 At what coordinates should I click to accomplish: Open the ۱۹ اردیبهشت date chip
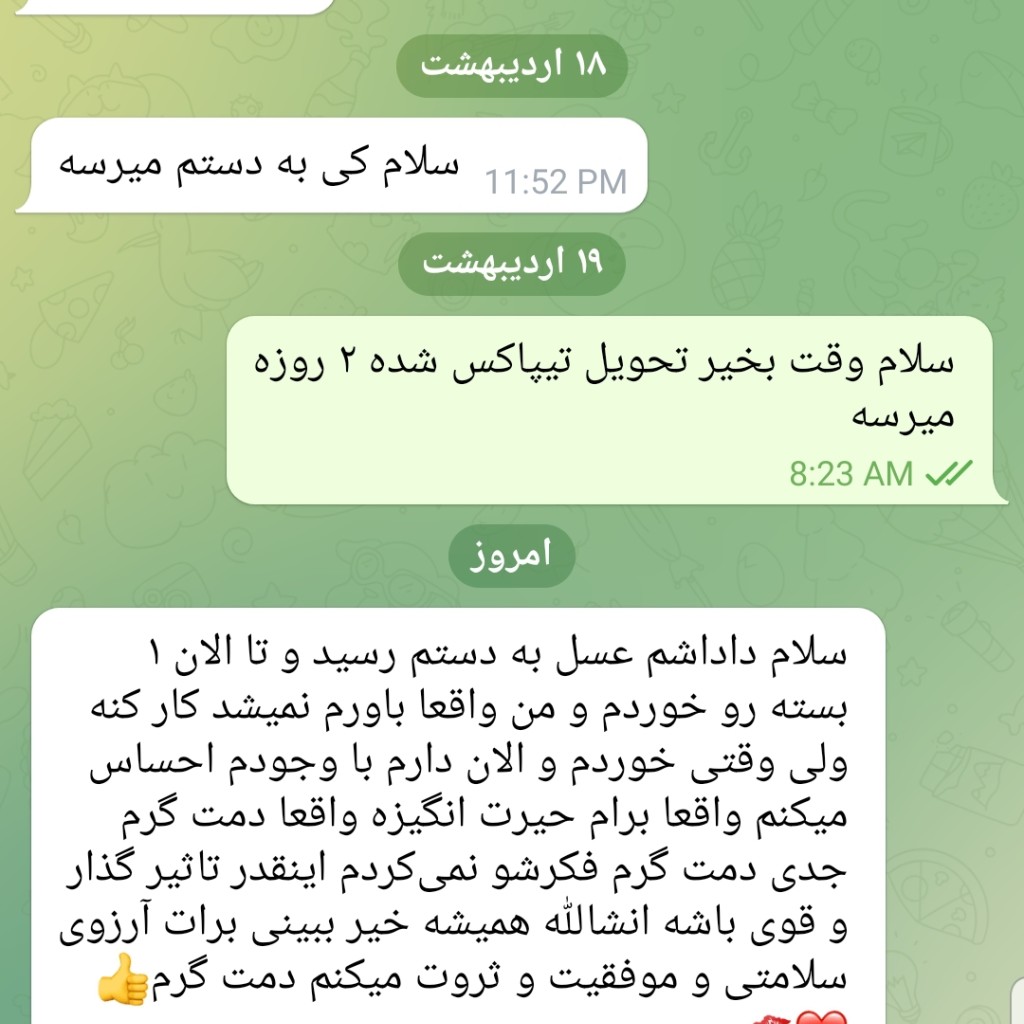512,264
